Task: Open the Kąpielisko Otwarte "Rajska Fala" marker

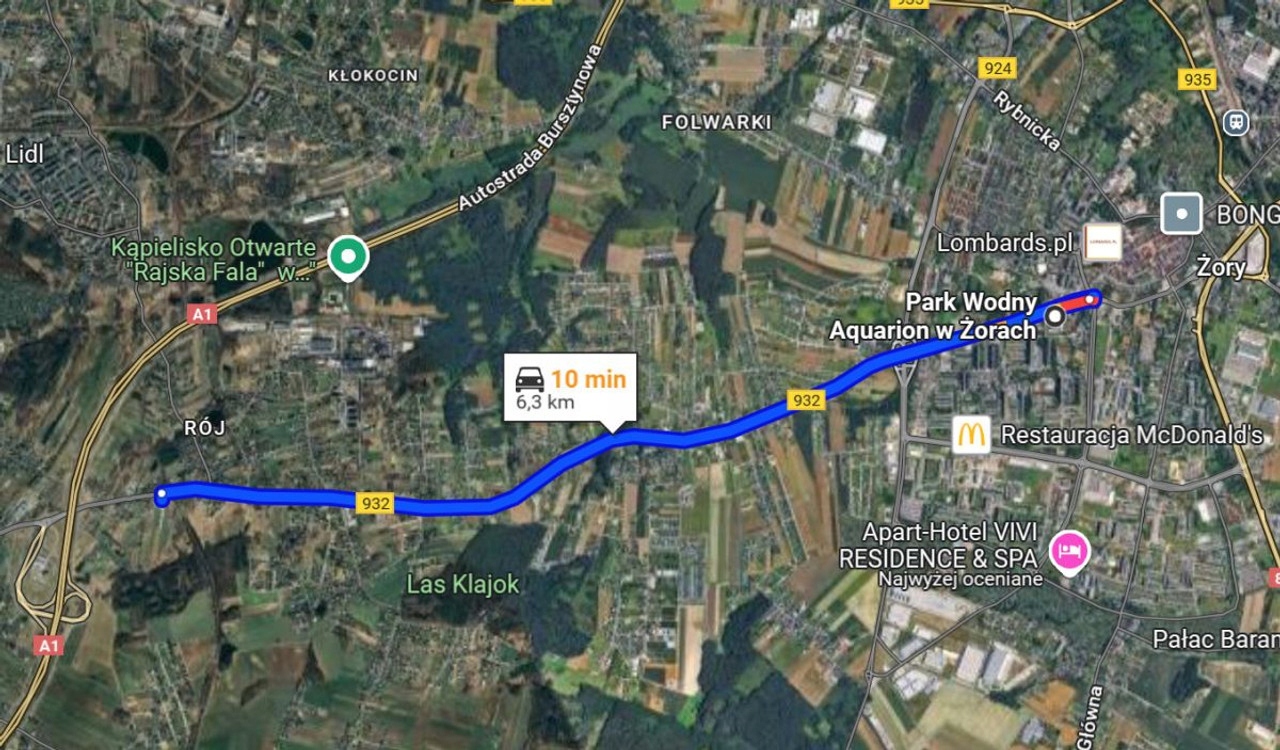Action: (348, 257)
